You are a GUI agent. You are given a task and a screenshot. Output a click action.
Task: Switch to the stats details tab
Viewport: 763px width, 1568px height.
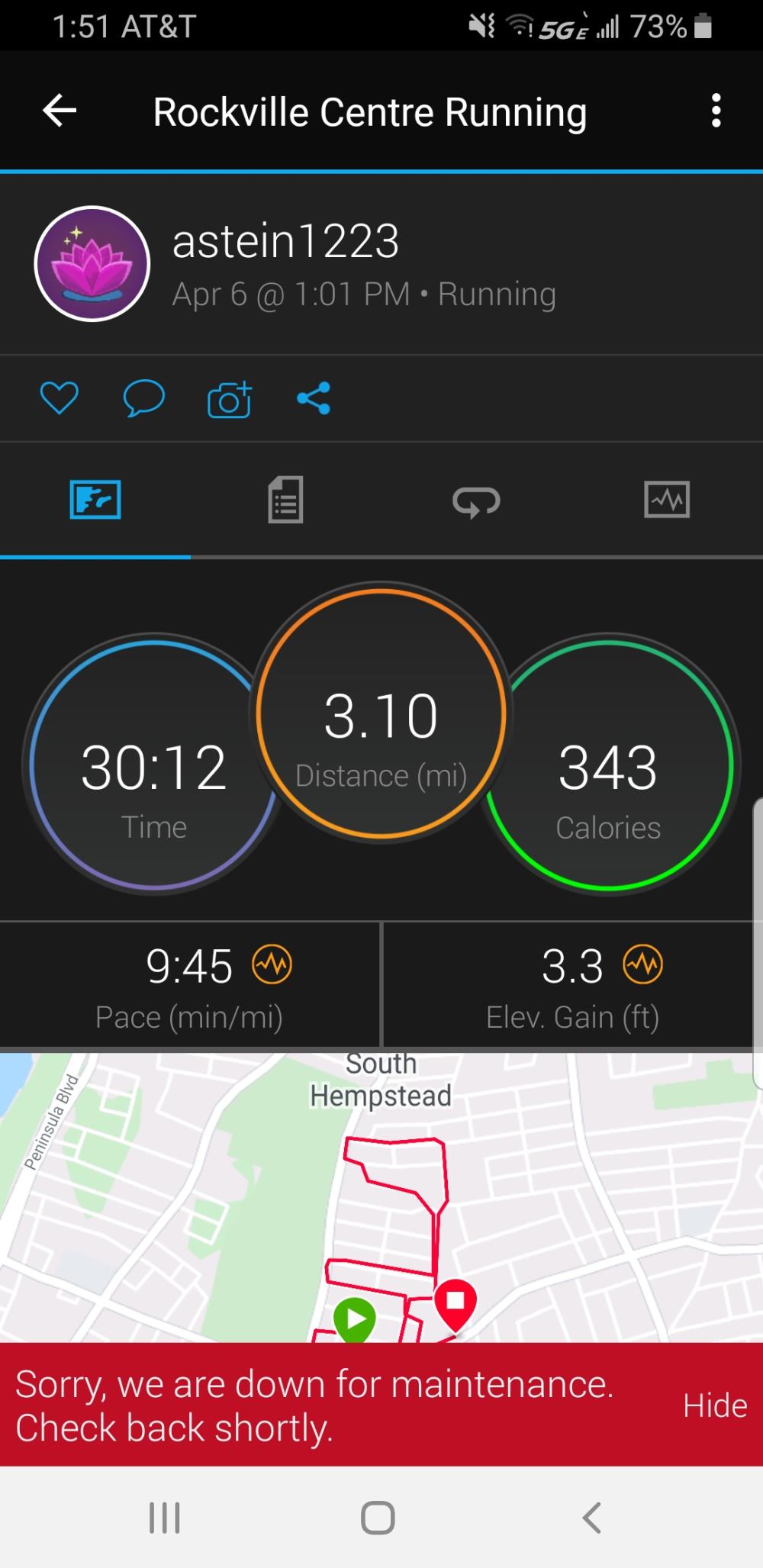(x=285, y=501)
